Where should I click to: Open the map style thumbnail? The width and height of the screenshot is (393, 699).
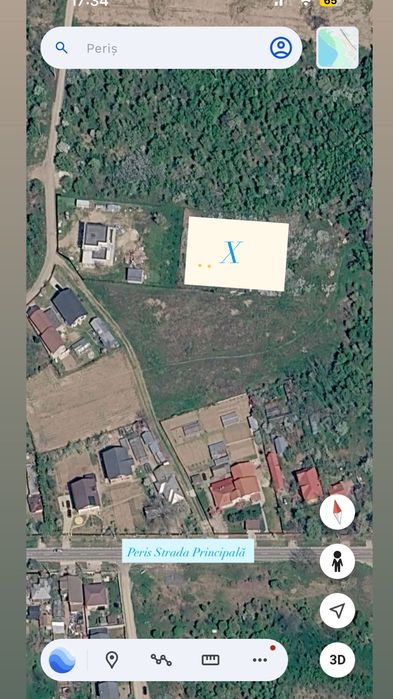tap(337, 48)
